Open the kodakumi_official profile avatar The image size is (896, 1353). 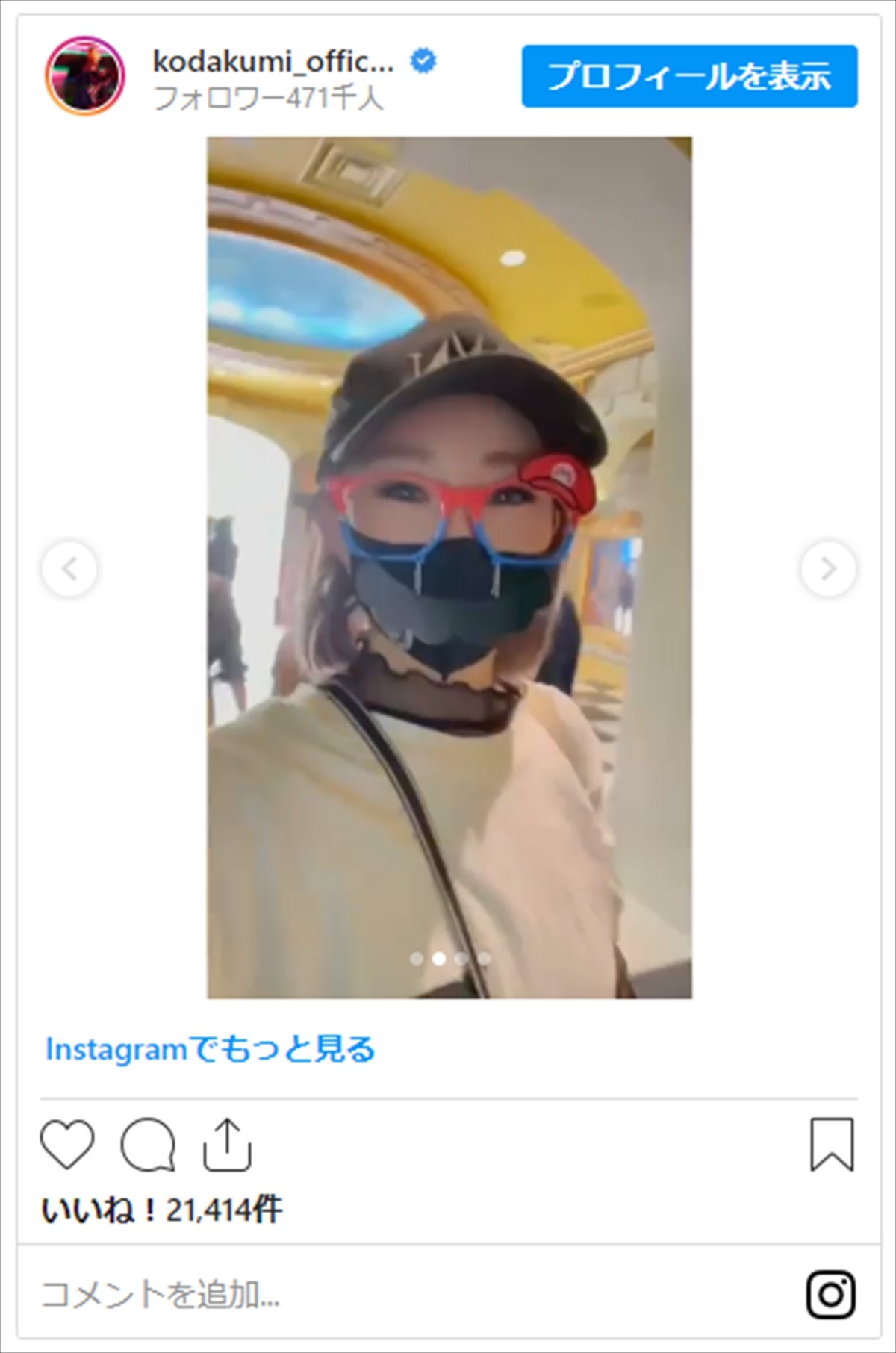85,75
